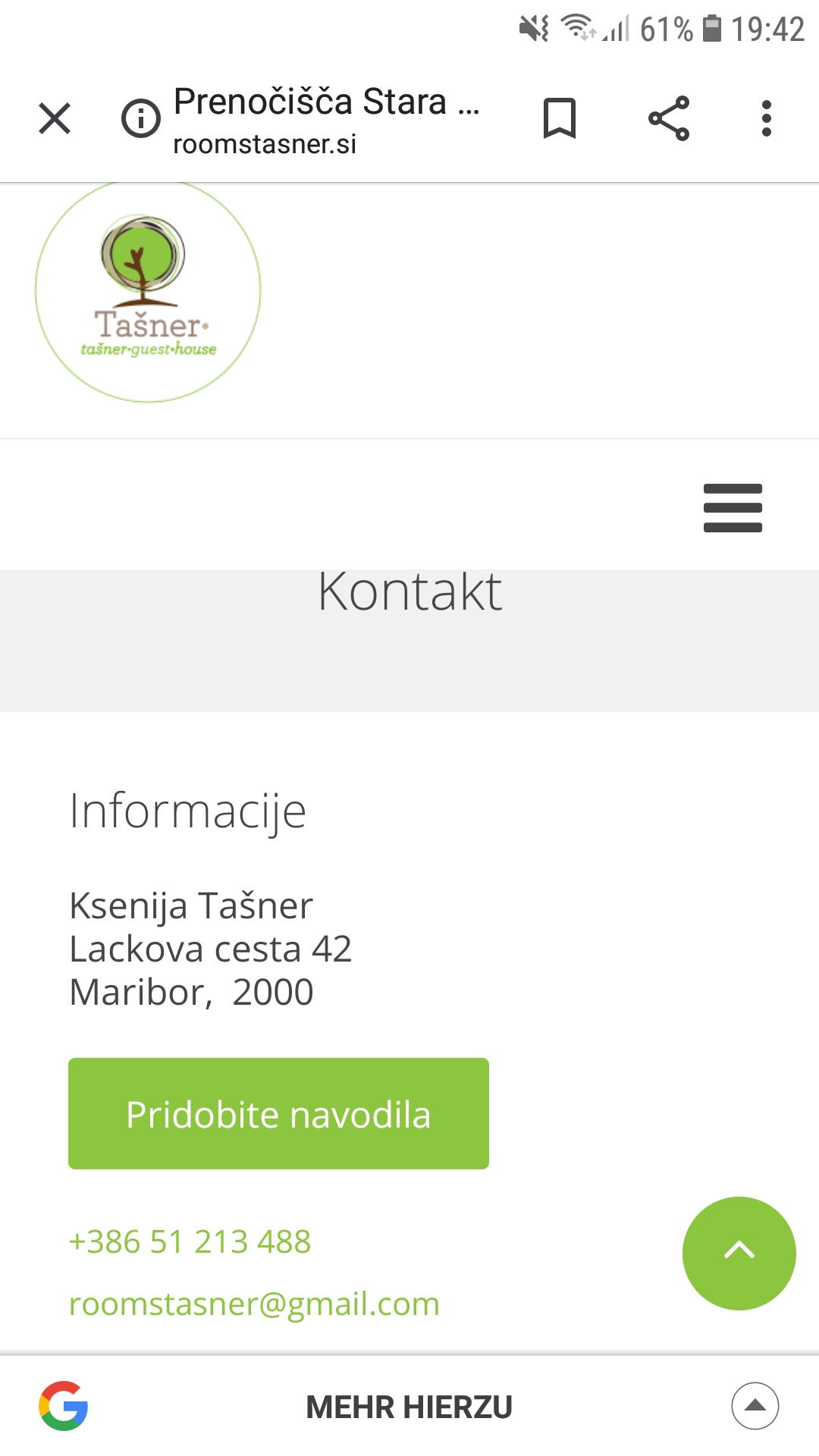Tap the Tašner guest house logo

coord(148,291)
